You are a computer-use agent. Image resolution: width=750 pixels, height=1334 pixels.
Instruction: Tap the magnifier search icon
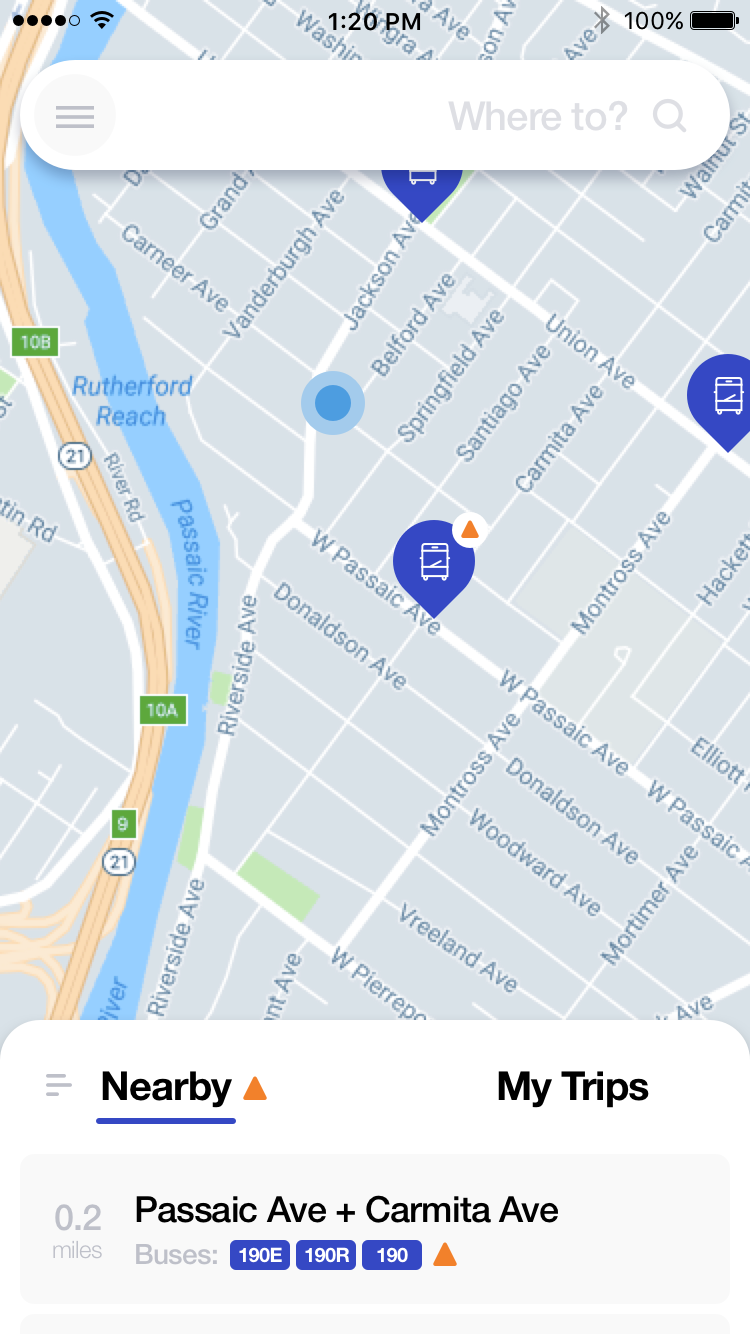coord(669,116)
